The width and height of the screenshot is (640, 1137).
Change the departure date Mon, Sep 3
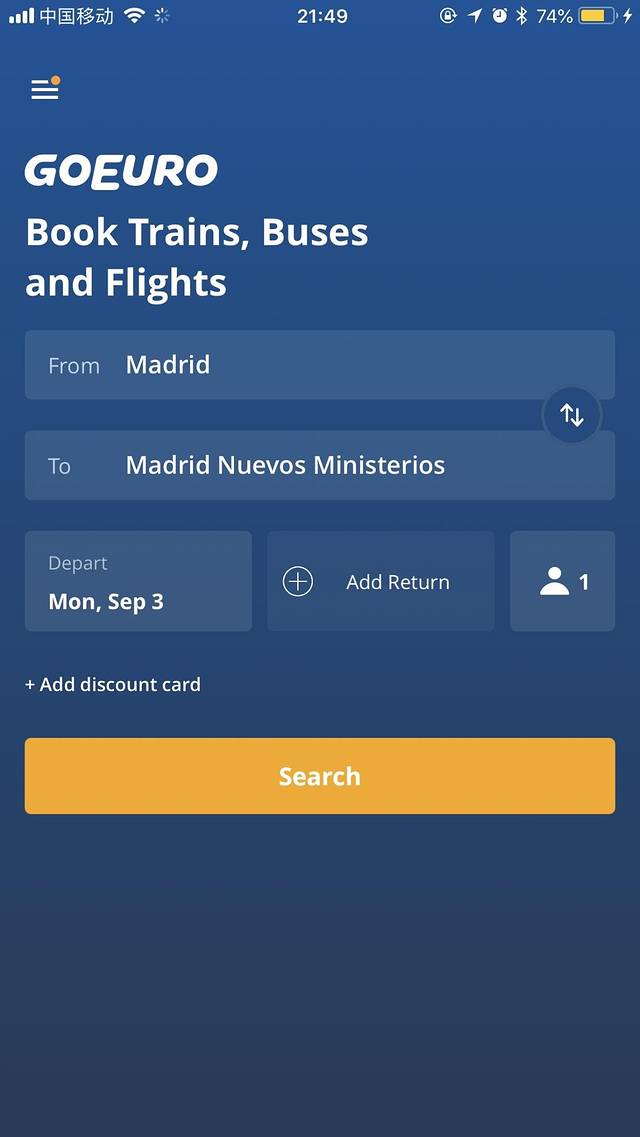point(138,581)
